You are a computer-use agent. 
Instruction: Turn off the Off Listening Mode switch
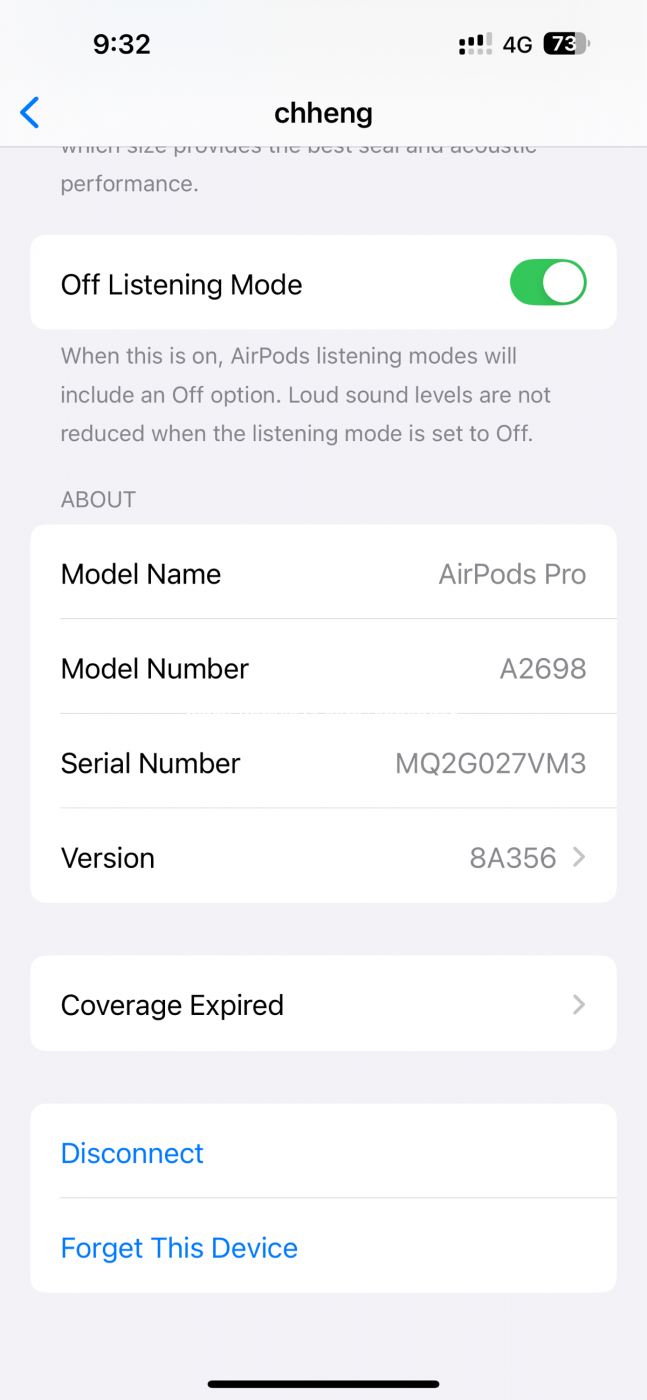(547, 283)
